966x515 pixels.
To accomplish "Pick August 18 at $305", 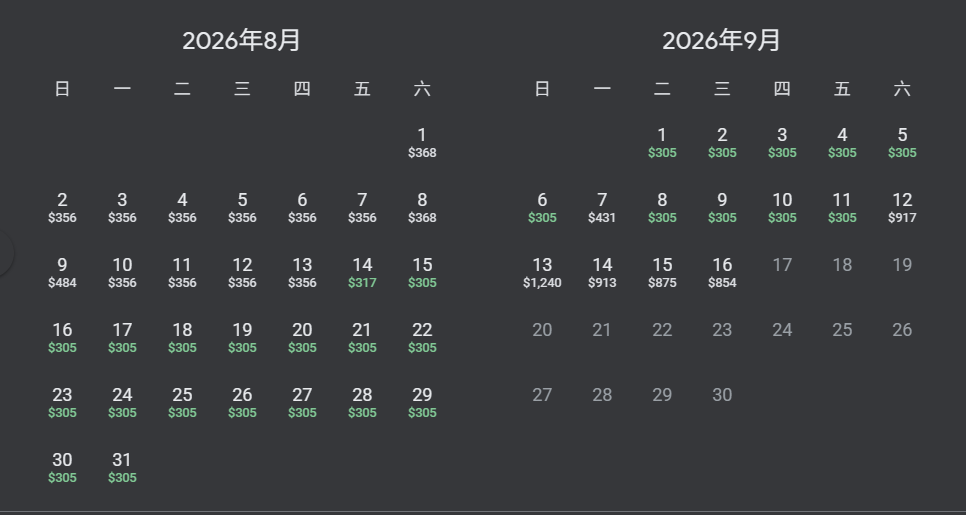I will tap(182, 337).
